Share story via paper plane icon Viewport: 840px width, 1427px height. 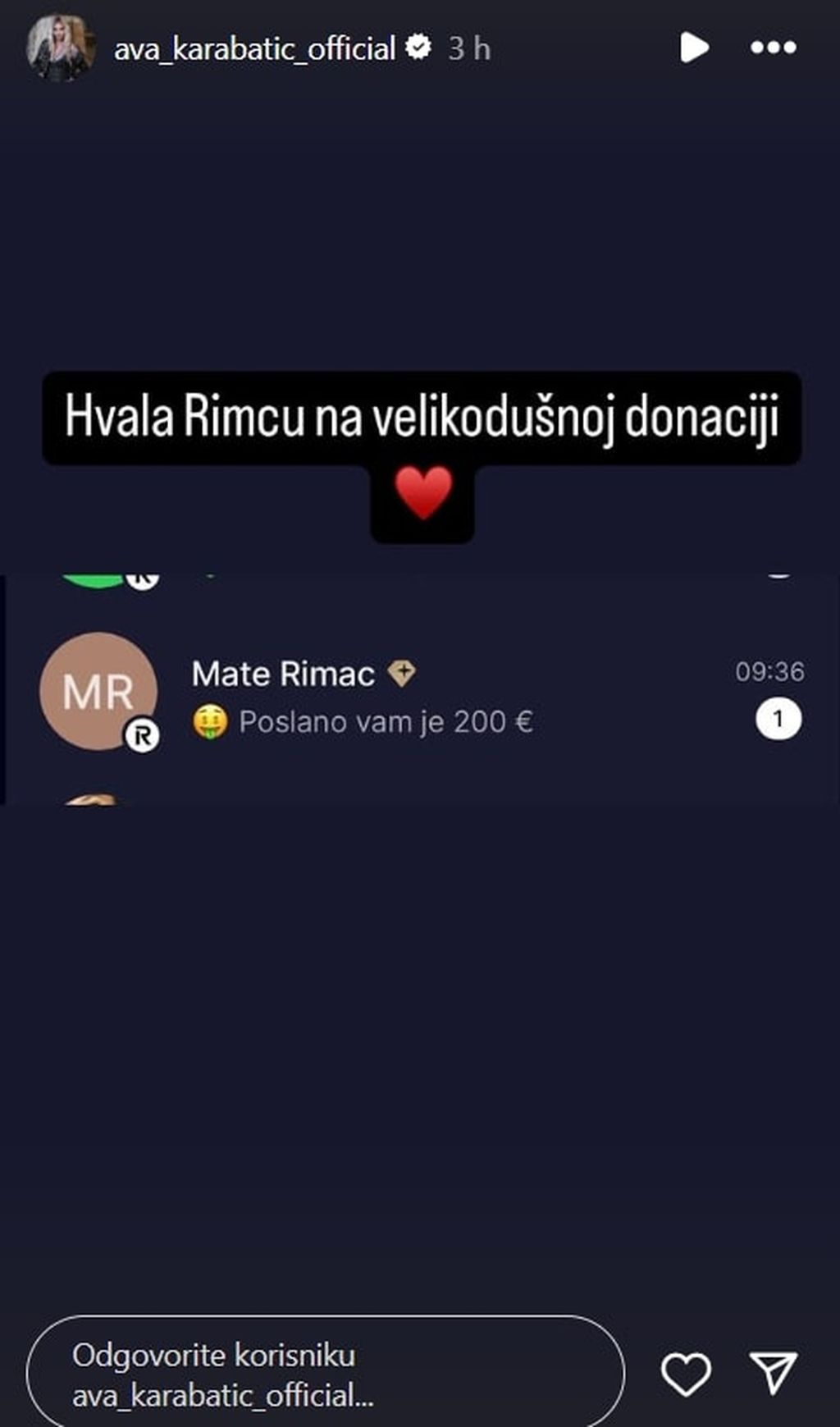coord(773,1372)
